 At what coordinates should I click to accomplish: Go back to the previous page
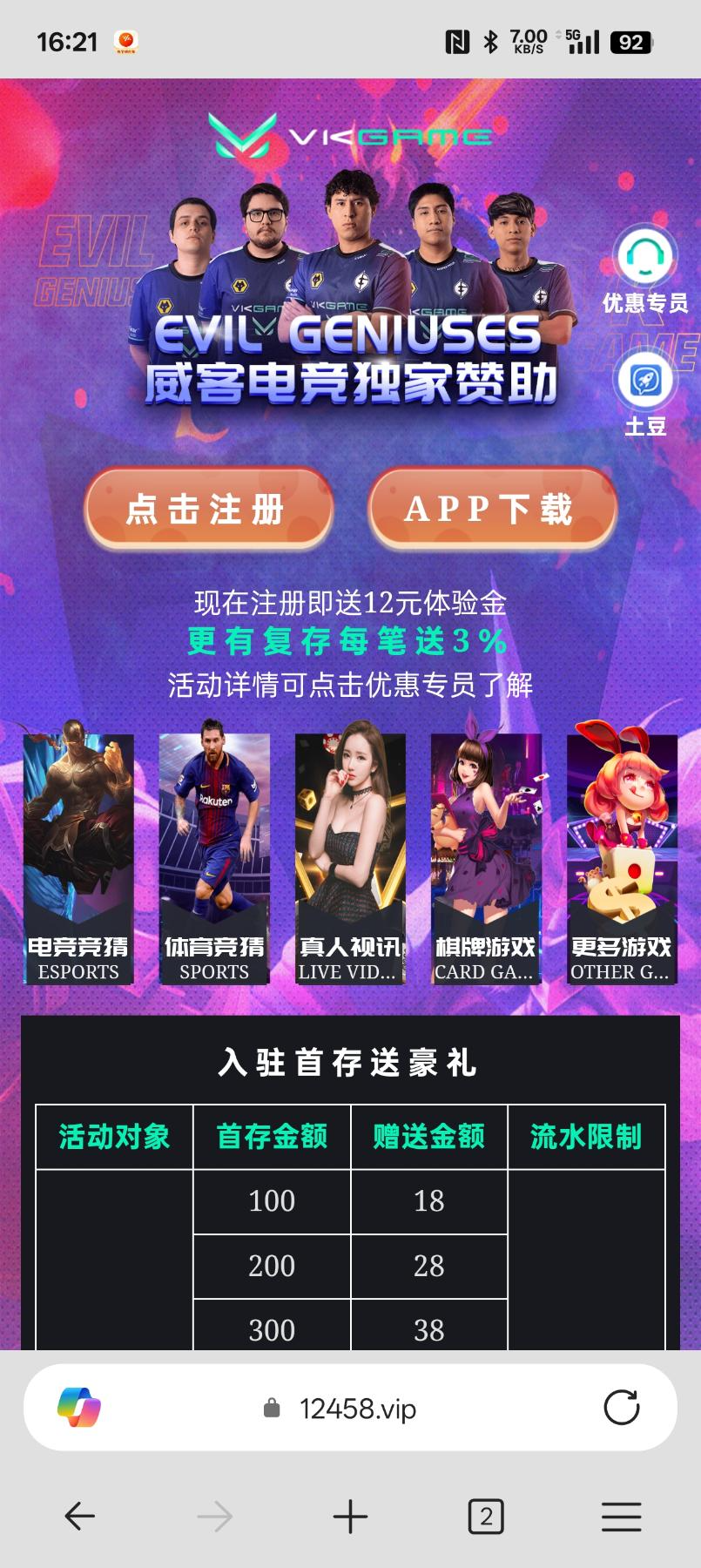click(79, 1517)
